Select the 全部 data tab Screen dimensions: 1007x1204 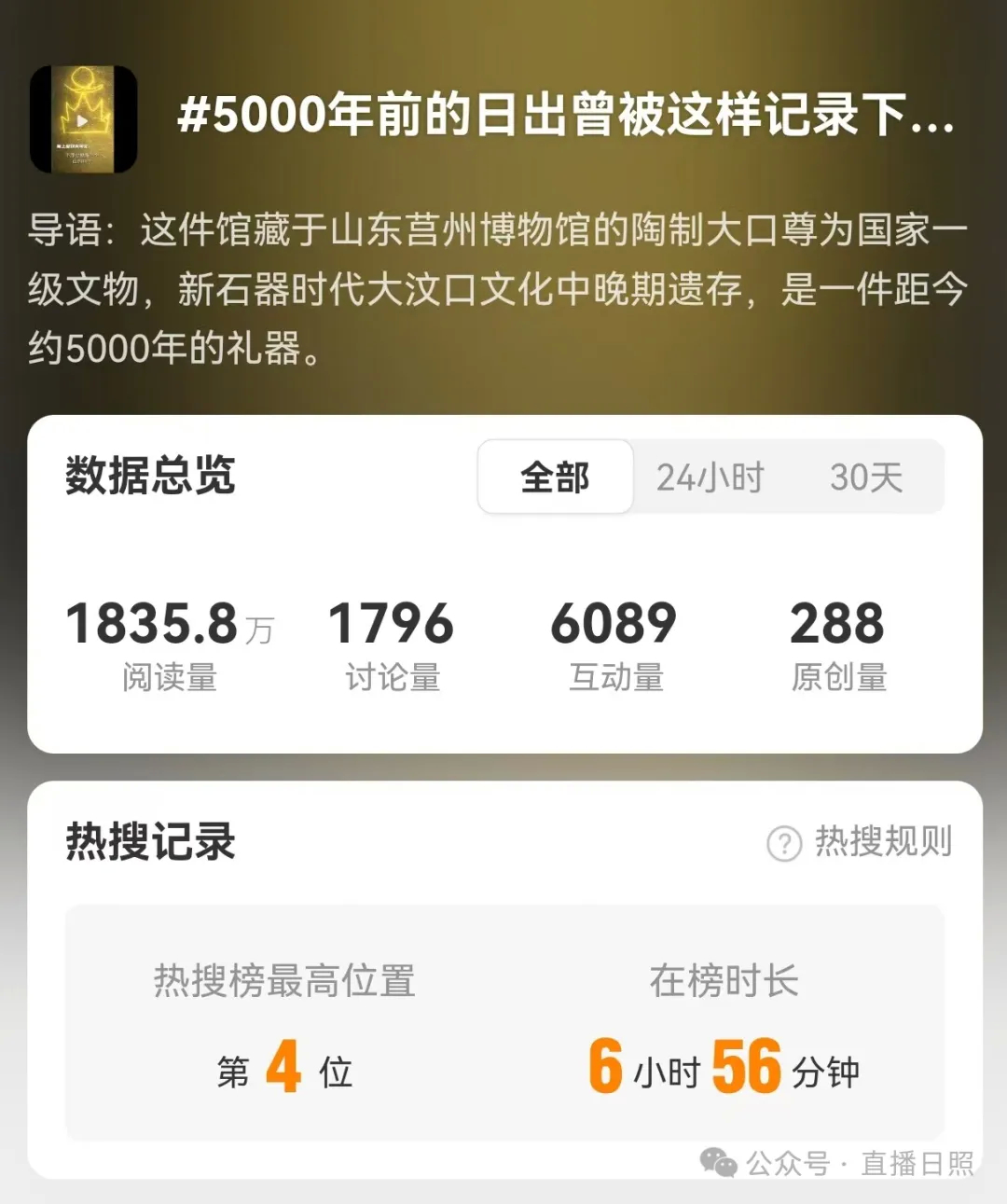[555, 477]
